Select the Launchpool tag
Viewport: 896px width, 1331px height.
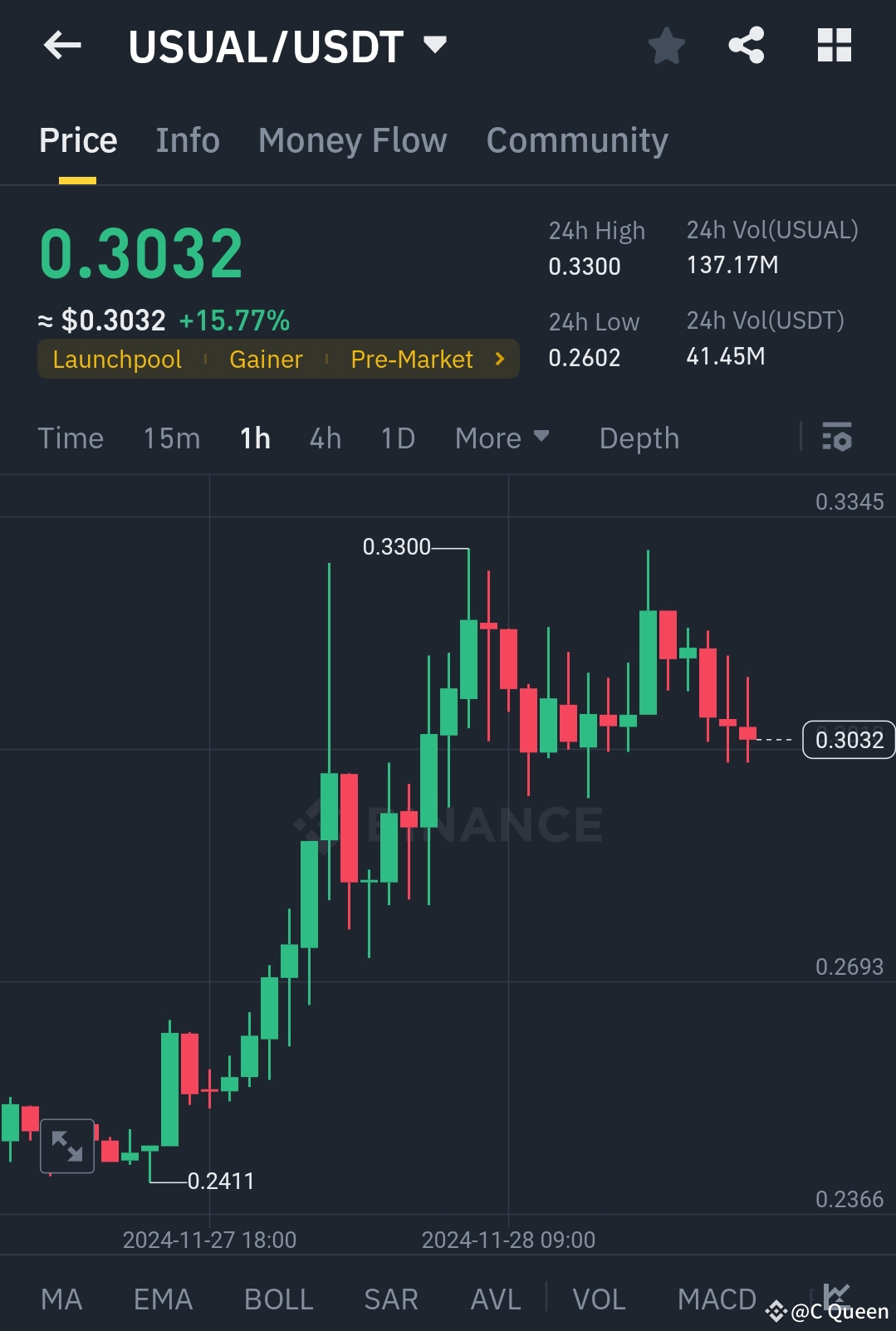pos(116,359)
